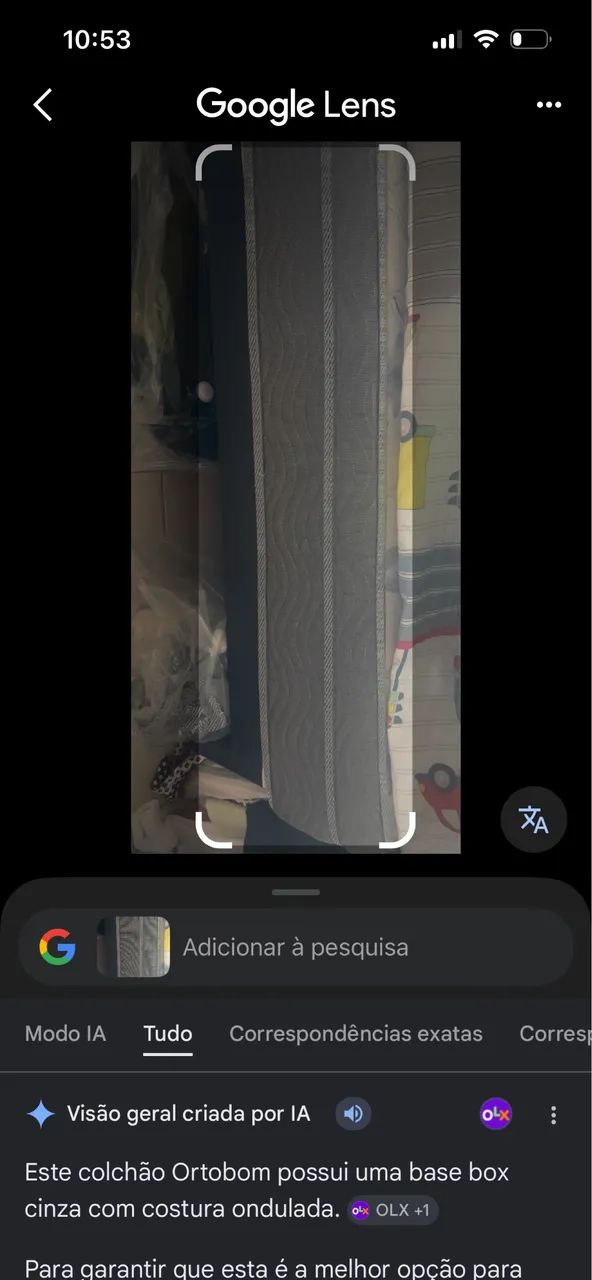Open the mattress thumbnail in search bar
The height and width of the screenshot is (1280, 592).
click(133, 947)
